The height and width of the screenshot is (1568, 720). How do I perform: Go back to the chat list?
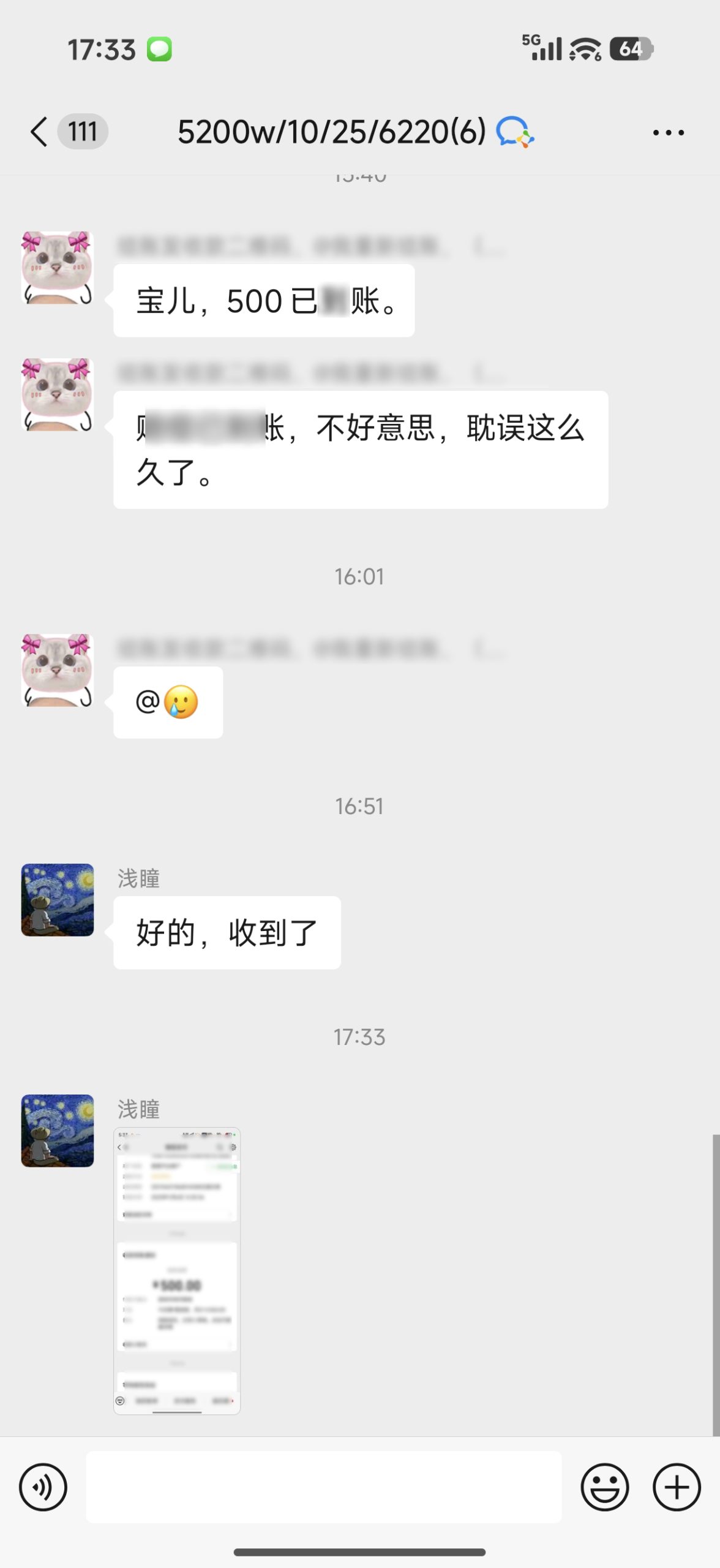click(39, 132)
